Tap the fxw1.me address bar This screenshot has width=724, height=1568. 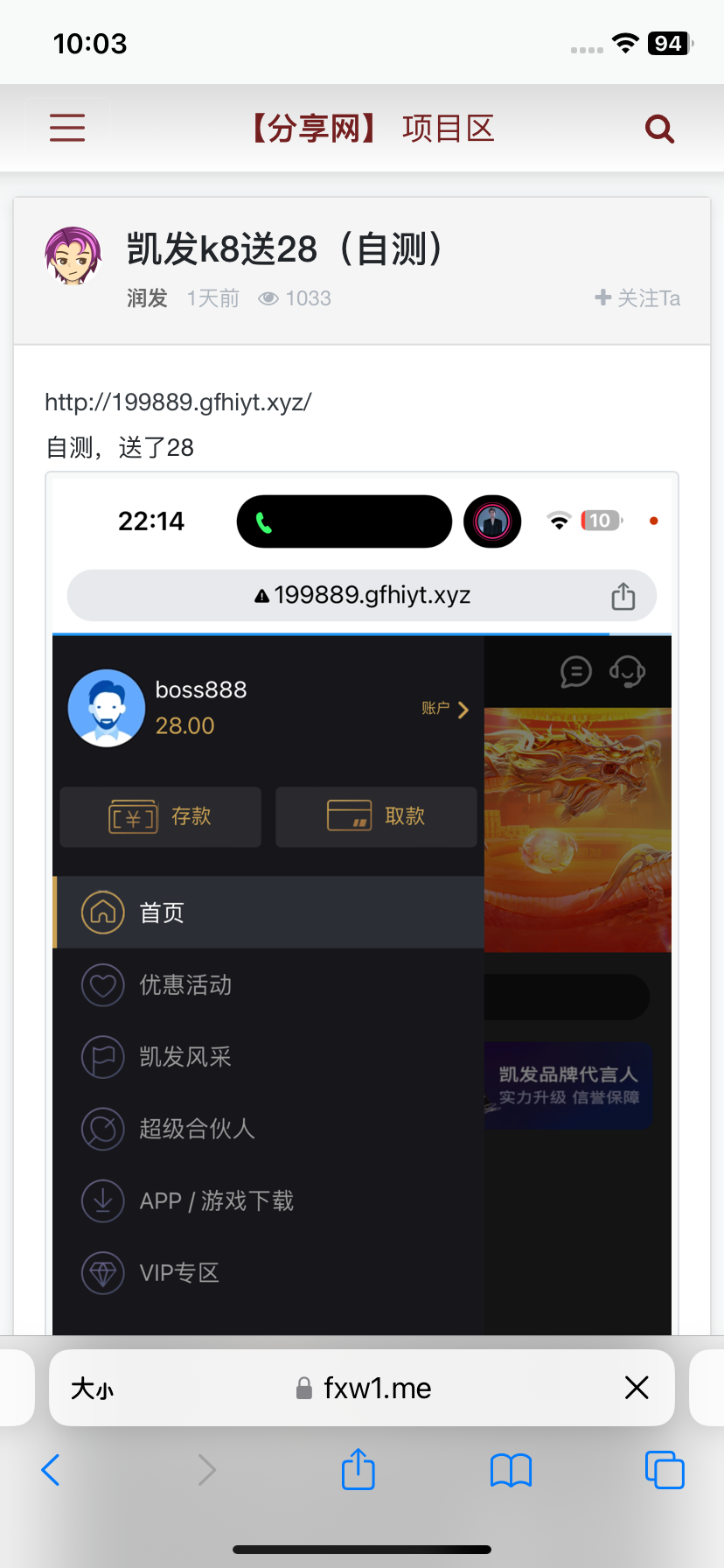point(364,1388)
